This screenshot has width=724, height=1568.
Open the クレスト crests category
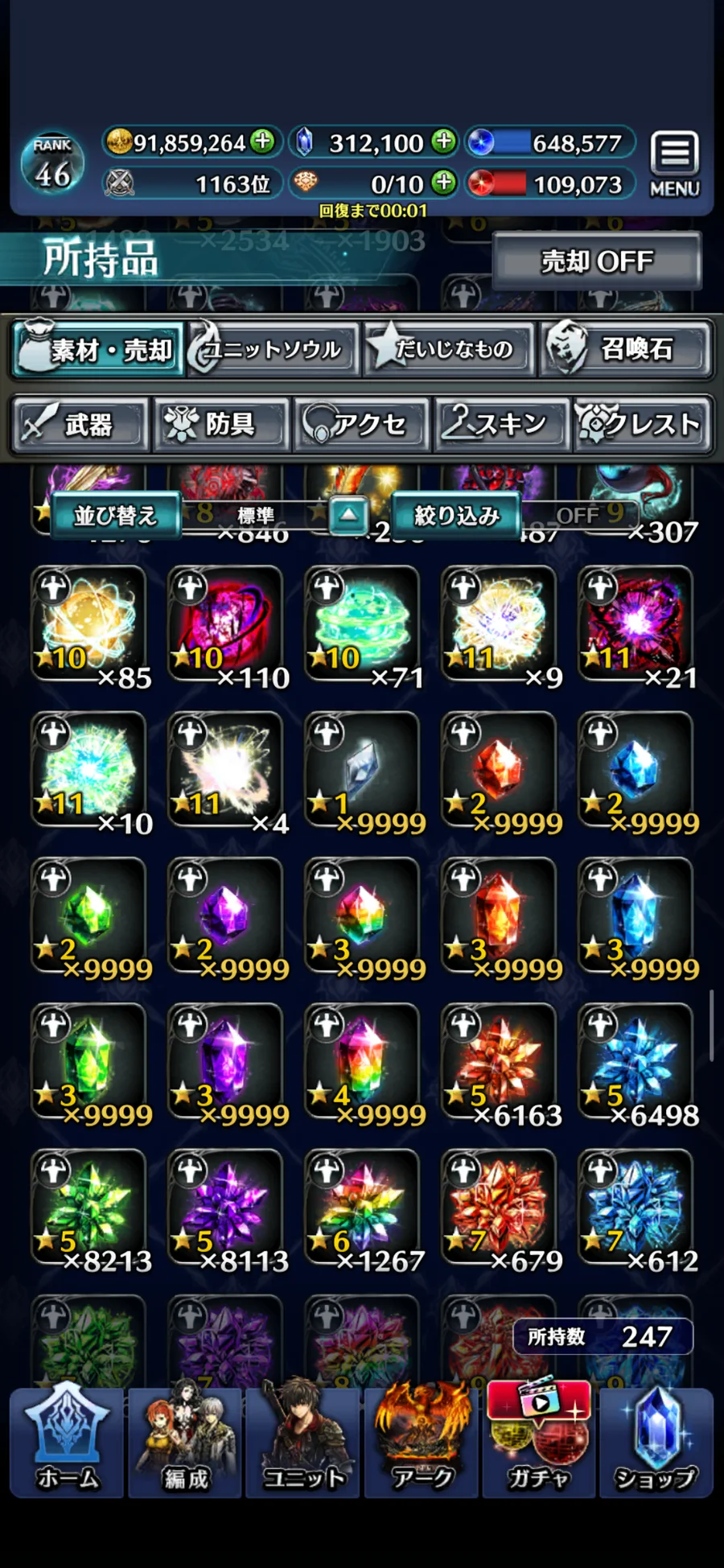pyautogui.click(x=642, y=424)
